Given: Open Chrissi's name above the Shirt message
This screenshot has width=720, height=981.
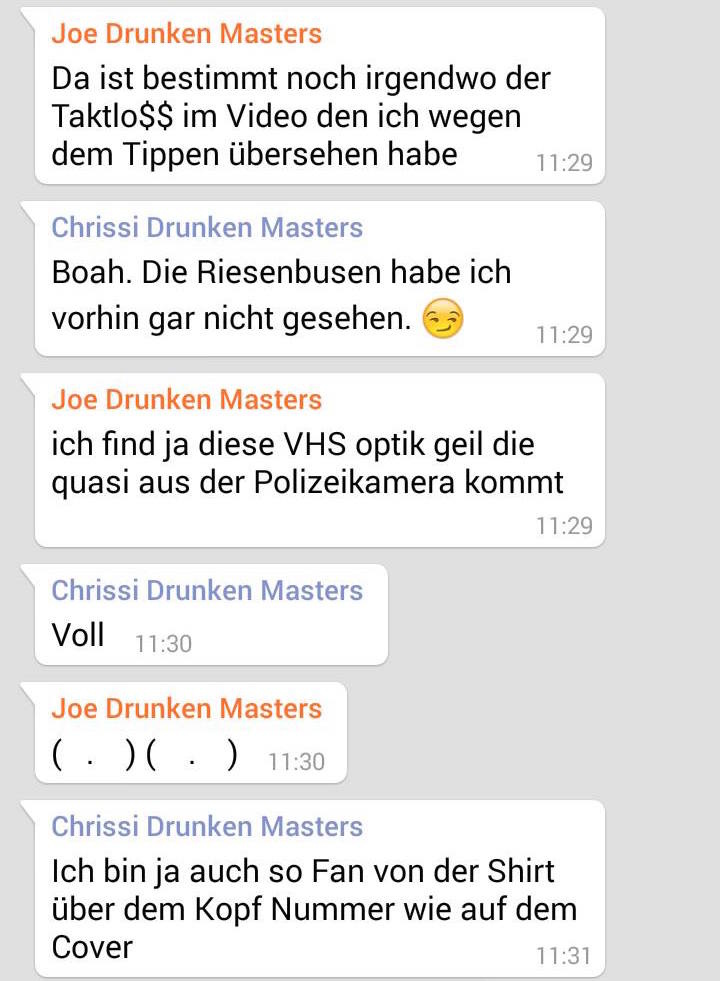Looking at the screenshot, I should (207, 827).
